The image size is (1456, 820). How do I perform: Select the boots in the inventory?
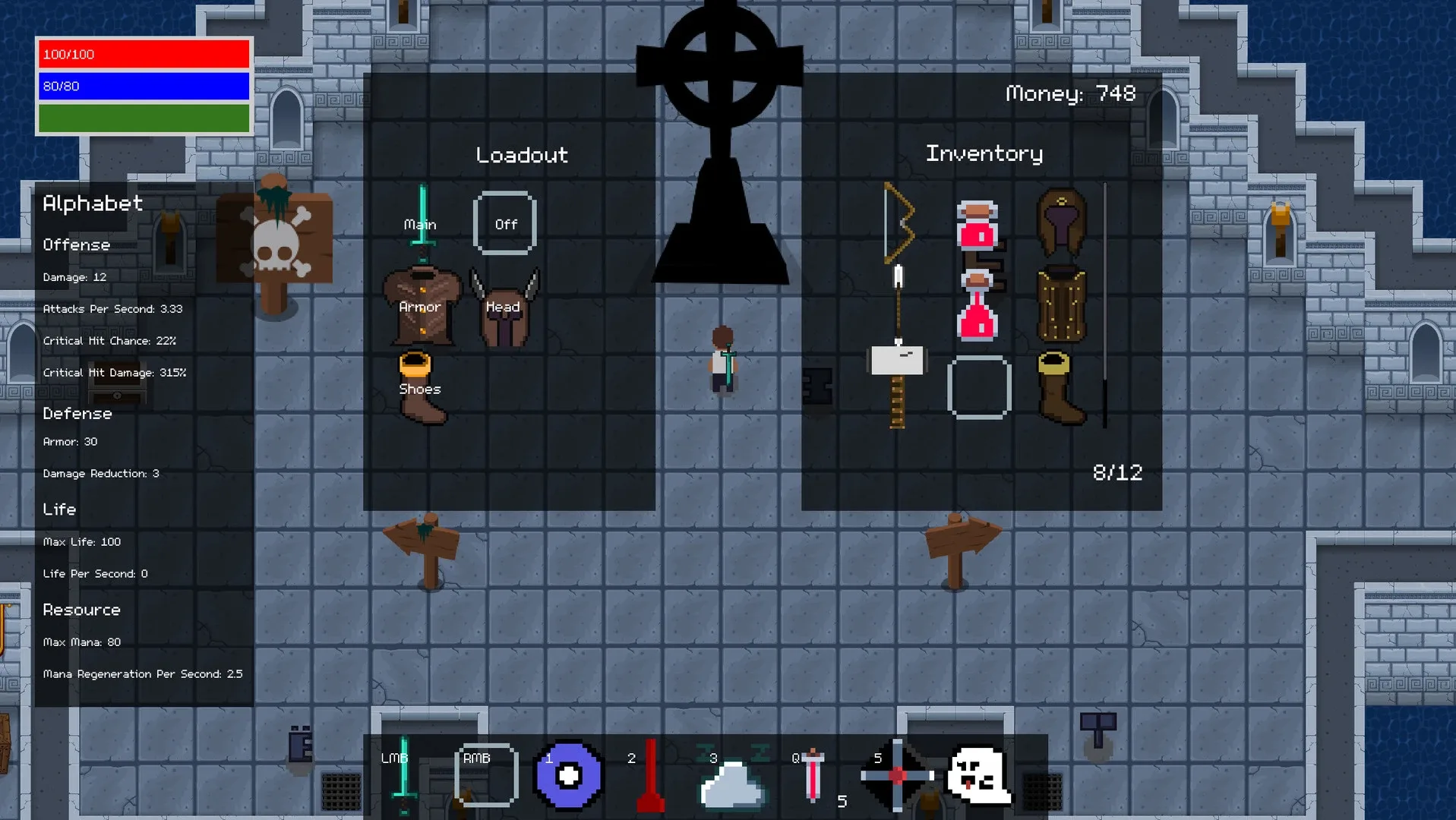pyautogui.click(x=1060, y=387)
